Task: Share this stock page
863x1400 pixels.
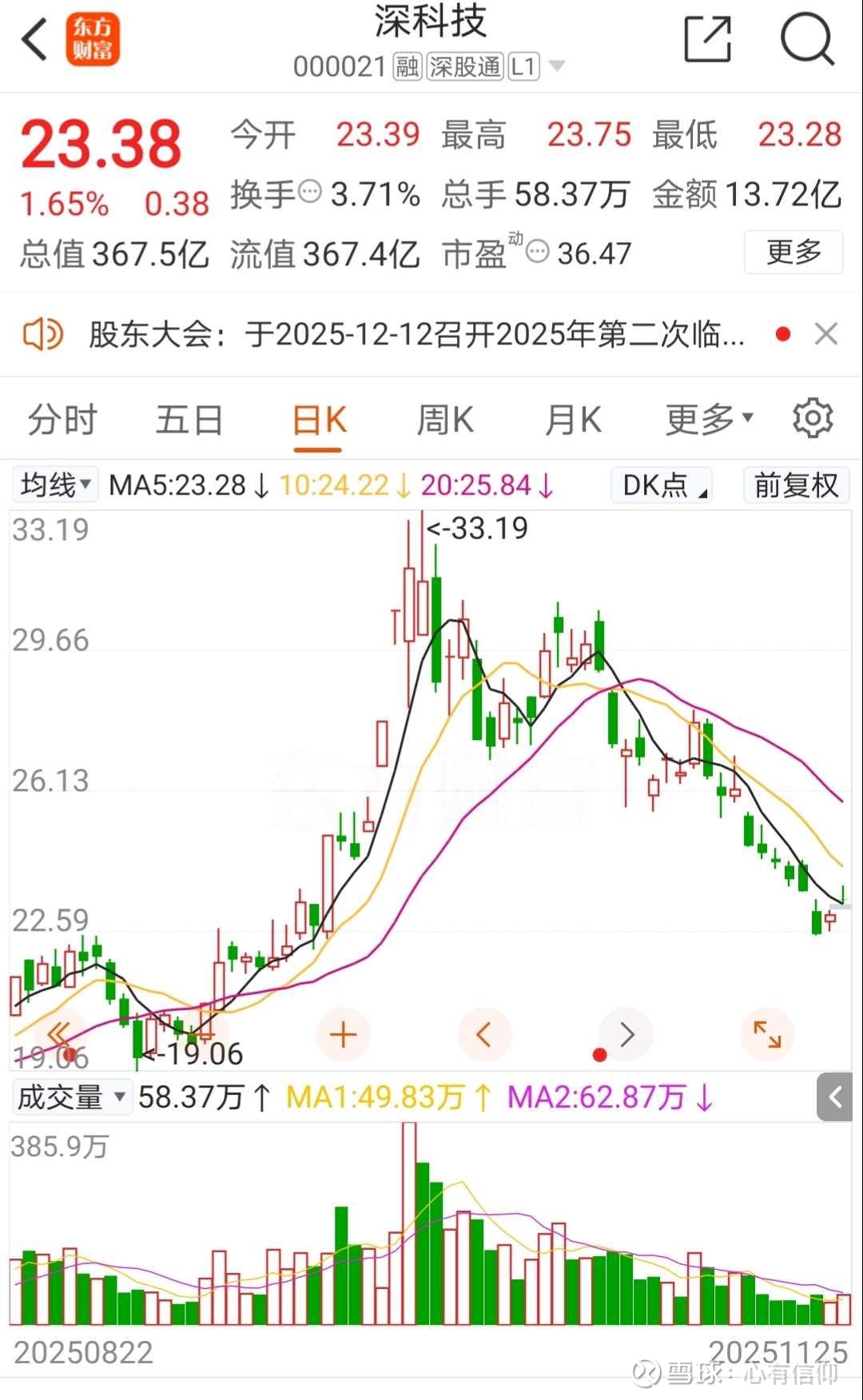Action: coord(708,38)
